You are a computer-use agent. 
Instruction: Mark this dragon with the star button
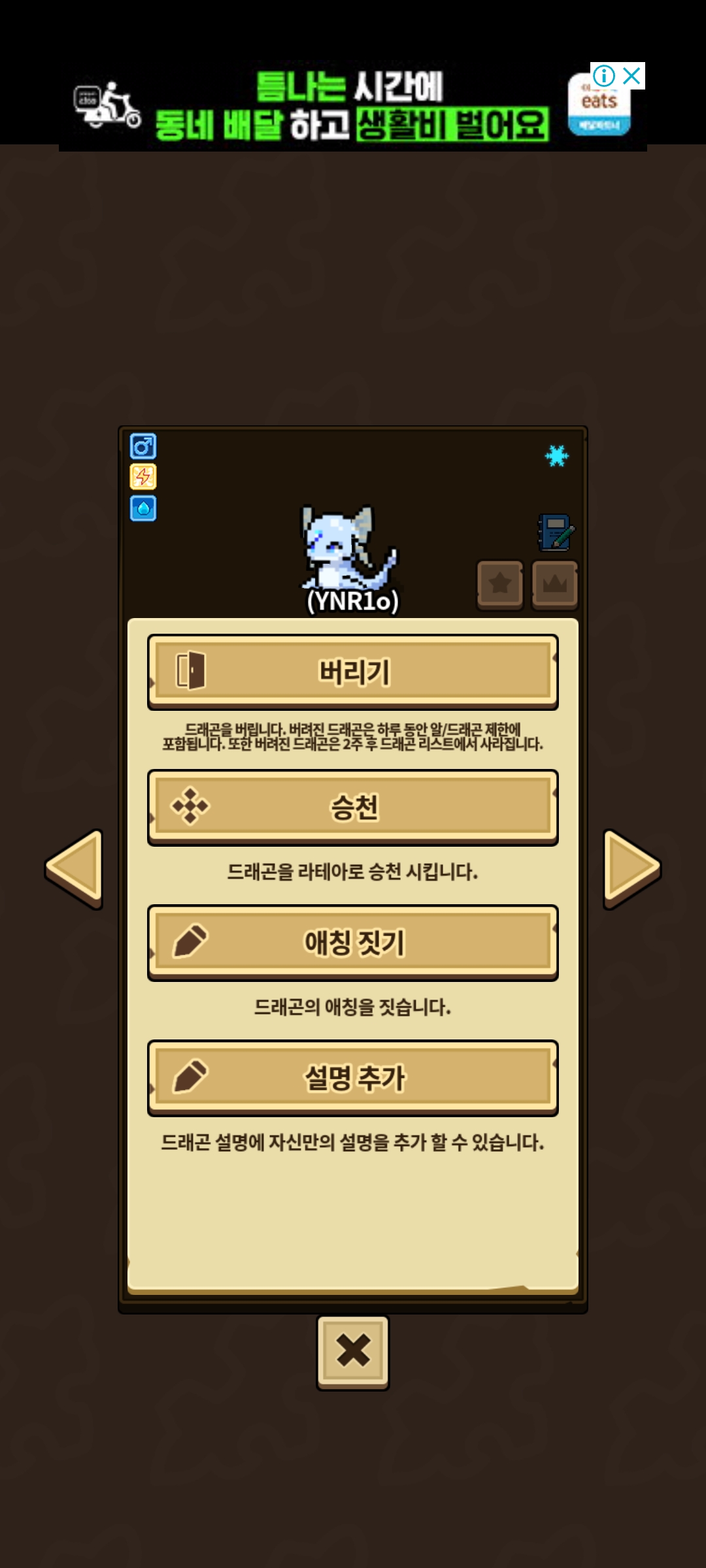(500, 583)
